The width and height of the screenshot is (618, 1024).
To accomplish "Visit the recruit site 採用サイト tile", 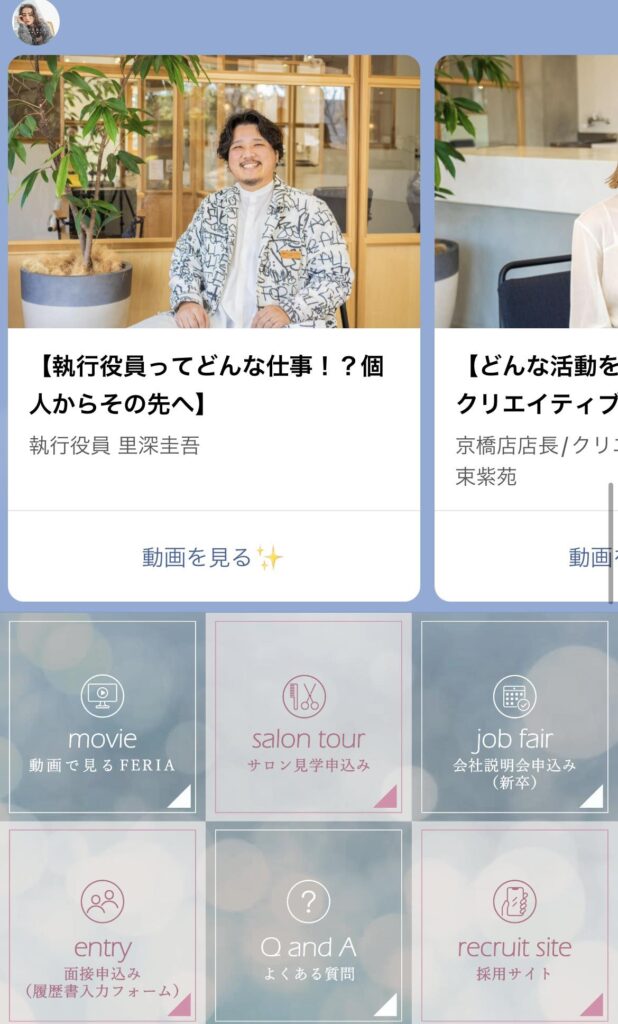I will (x=515, y=925).
